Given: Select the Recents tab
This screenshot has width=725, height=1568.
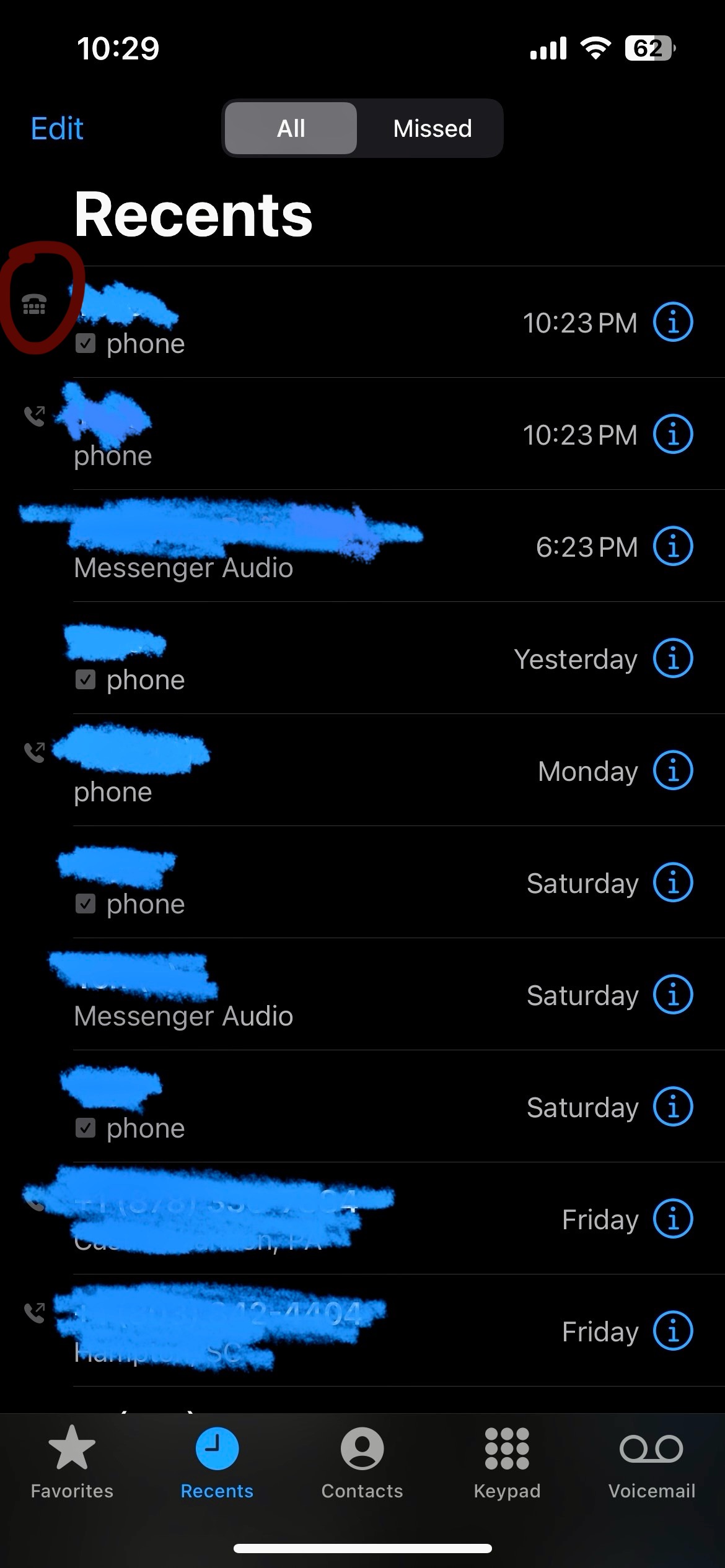Looking at the screenshot, I should tap(217, 1463).
